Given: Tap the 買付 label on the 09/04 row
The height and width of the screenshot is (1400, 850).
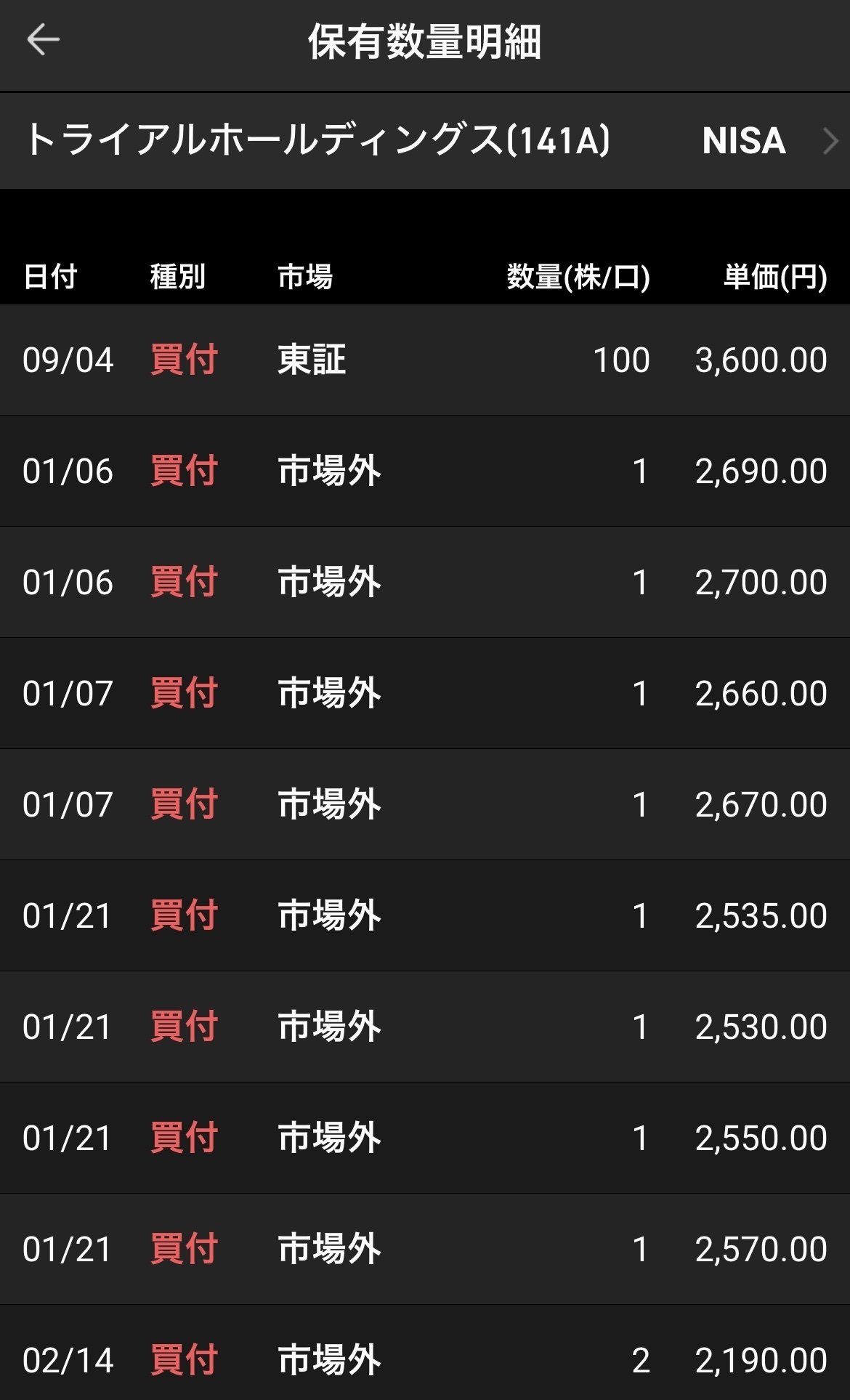Looking at the screenshot, I should pyautogui.click(x=183, y=359).
